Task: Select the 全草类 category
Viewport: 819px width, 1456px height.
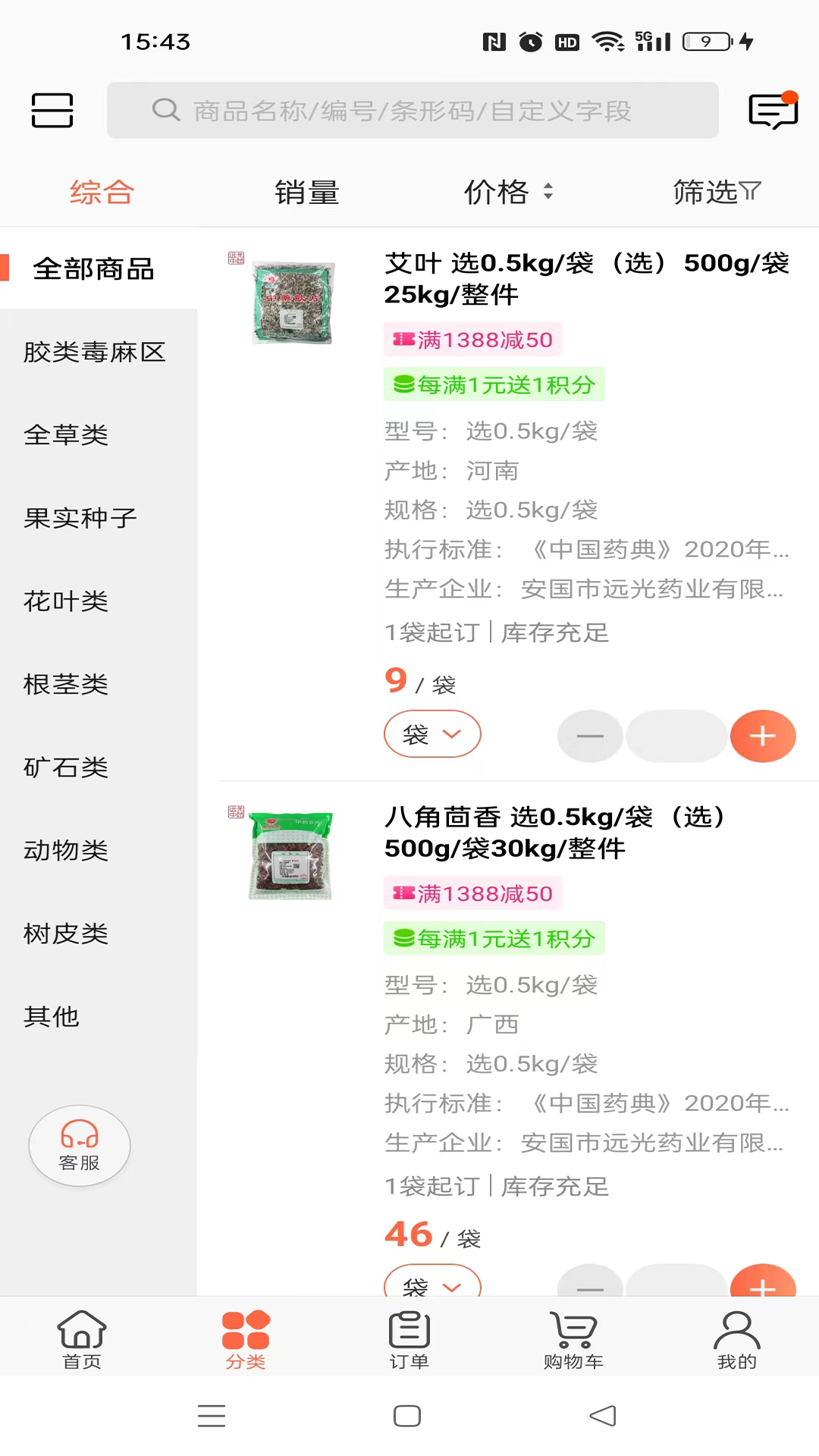Action: pyautogui.click(x=67, y=435)
